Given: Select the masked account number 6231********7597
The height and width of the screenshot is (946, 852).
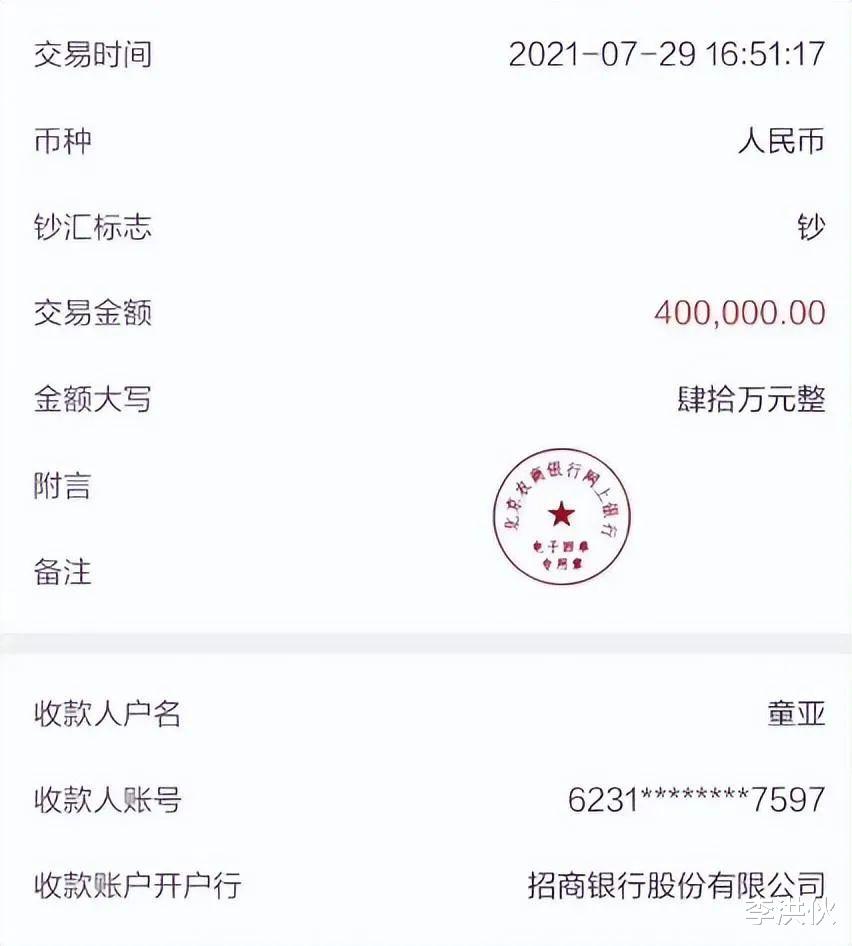Looking at the screenshot, I should pos(696,799).
